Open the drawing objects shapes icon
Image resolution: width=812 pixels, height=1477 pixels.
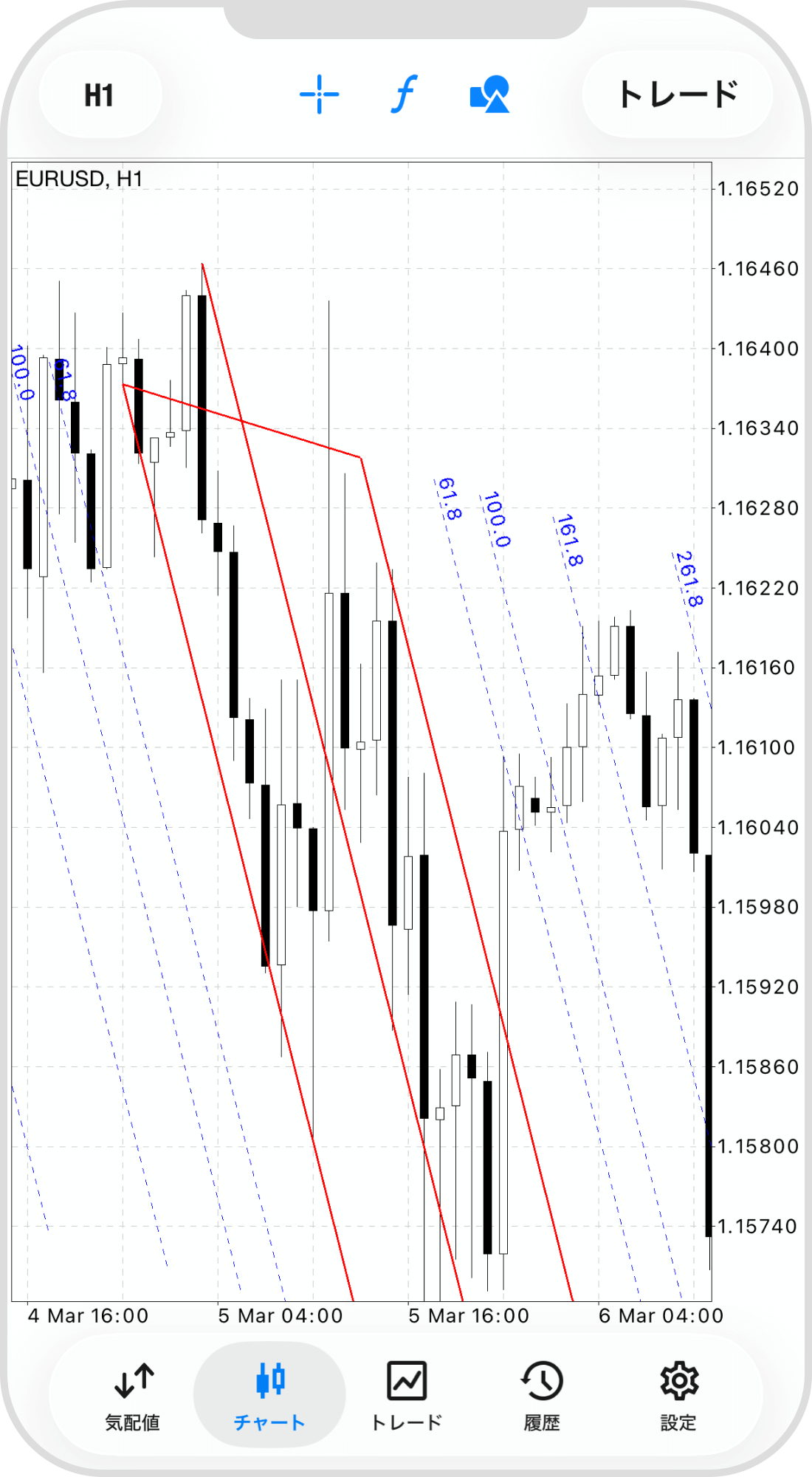click(489, 95)
